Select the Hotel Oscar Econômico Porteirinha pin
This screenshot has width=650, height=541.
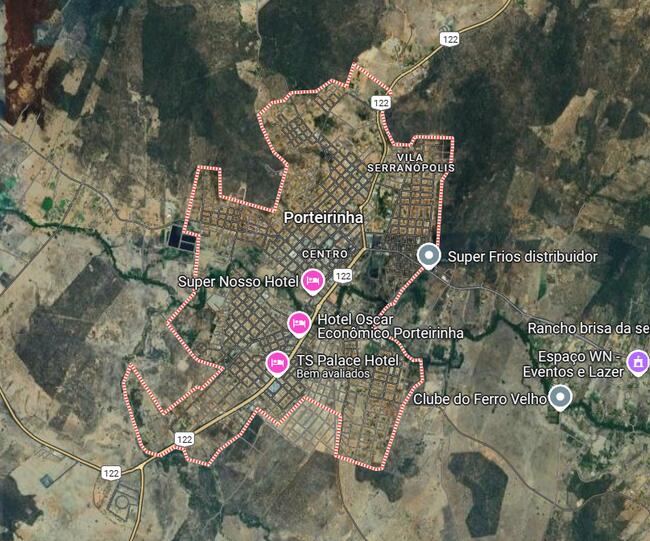point(298,322)
